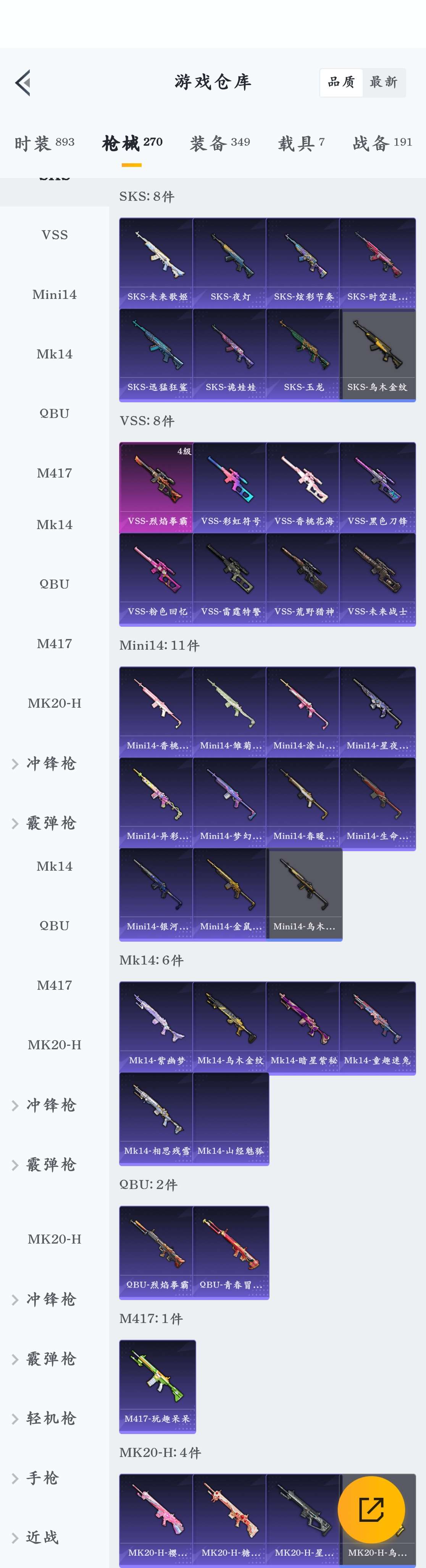This screenshot has height=1568, width=426.
Task: Sort warehouse by 品质
Action: pyautogui.click(x=341, y=82)
